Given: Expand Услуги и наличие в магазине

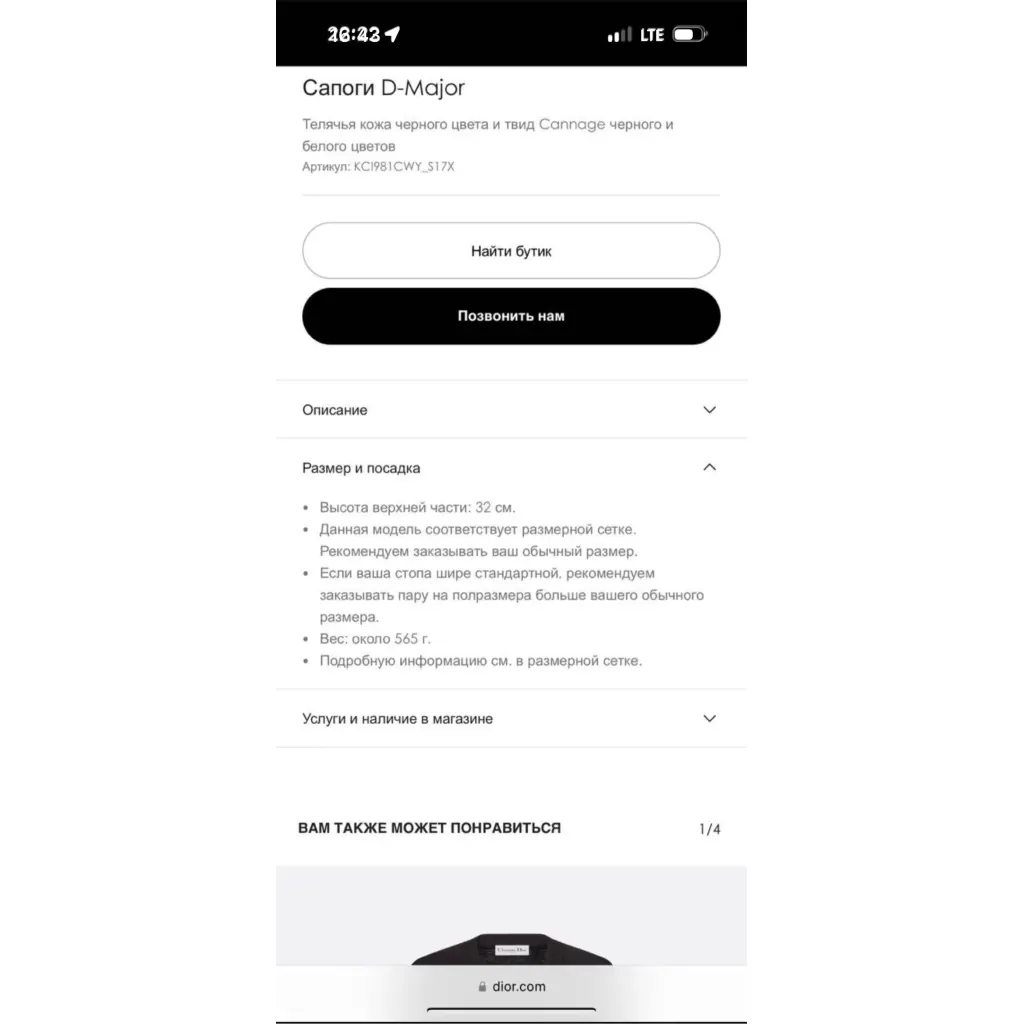Looking at the screenshot, I should pos(511,719).
